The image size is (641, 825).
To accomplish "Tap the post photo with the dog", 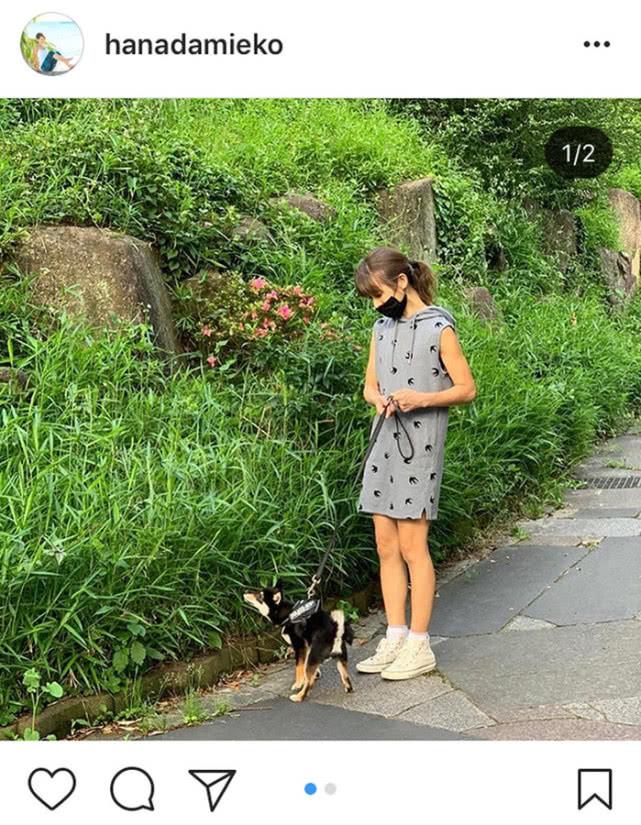I will pyautogui.click(x=320, y=420).
